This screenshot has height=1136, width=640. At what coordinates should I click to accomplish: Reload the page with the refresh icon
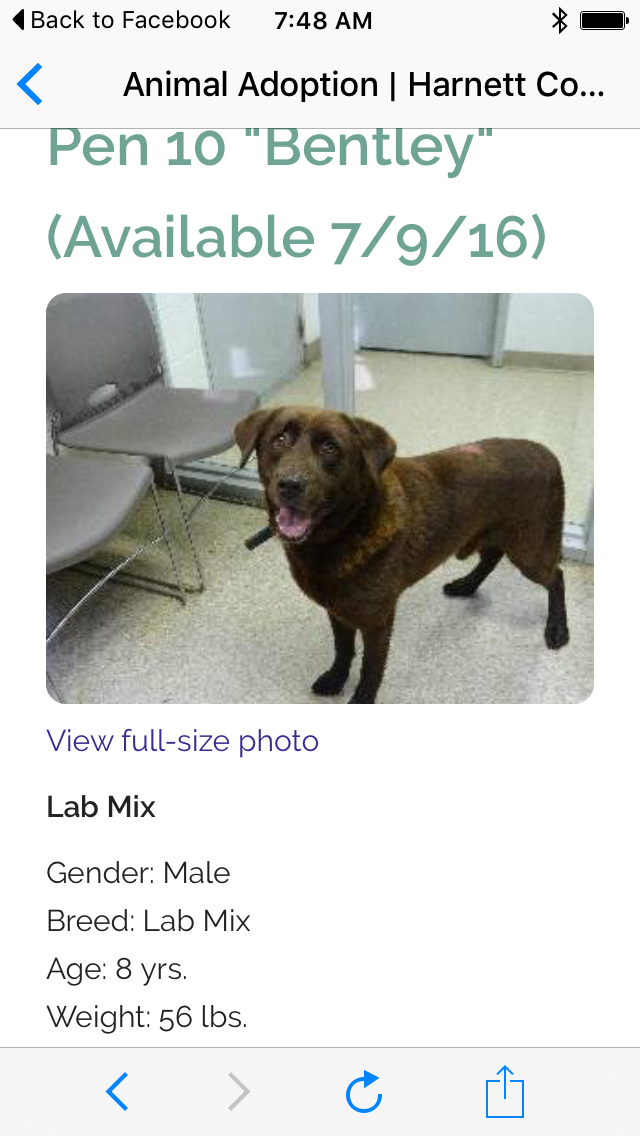(x=363, y=1090)
